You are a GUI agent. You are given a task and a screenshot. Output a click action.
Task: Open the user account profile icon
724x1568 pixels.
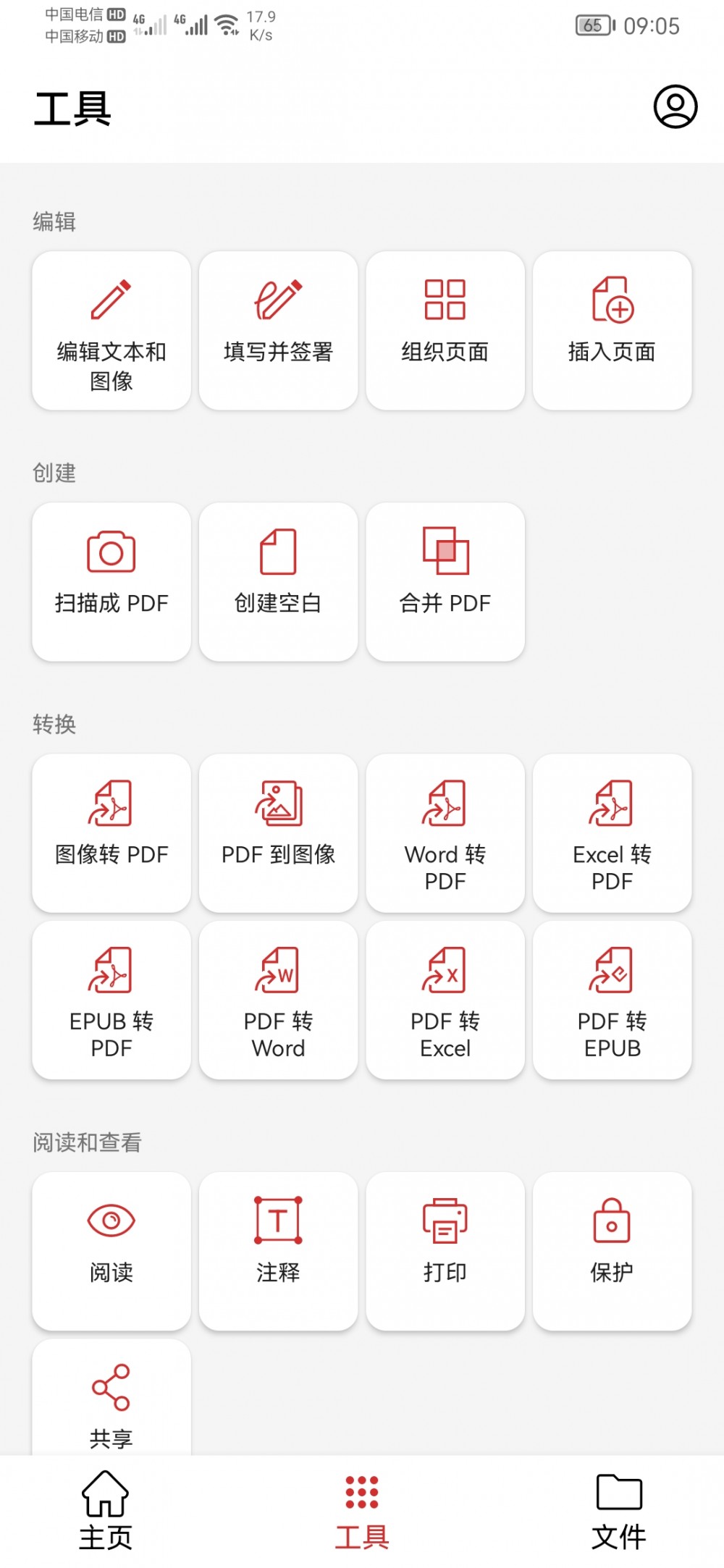coord(673,107)
